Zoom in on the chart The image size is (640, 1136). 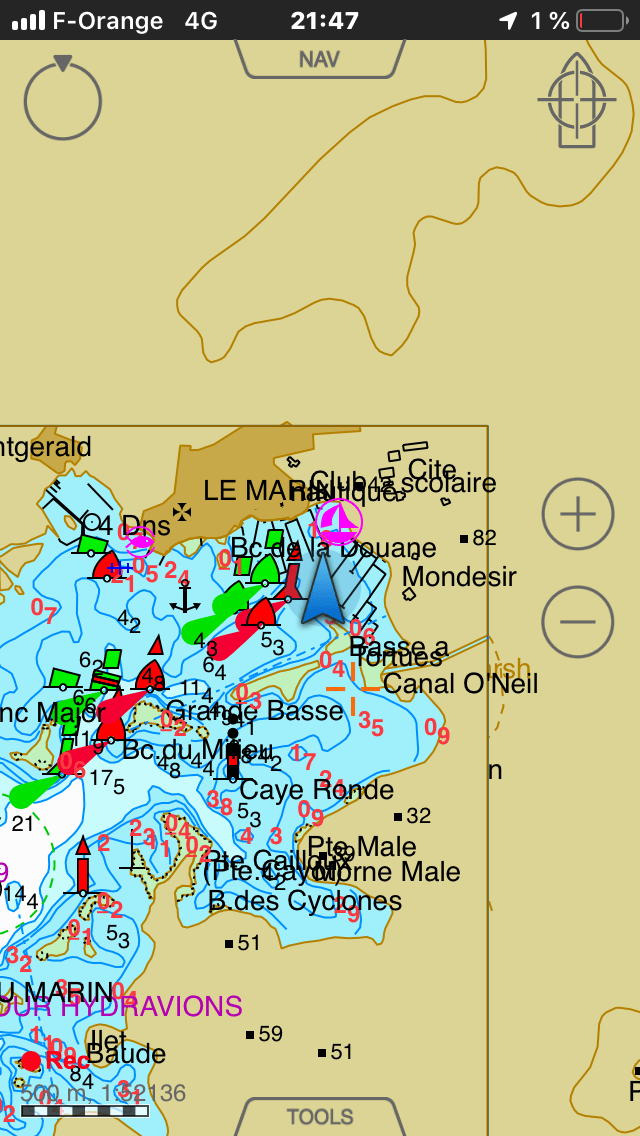click(x=577, y=514)
